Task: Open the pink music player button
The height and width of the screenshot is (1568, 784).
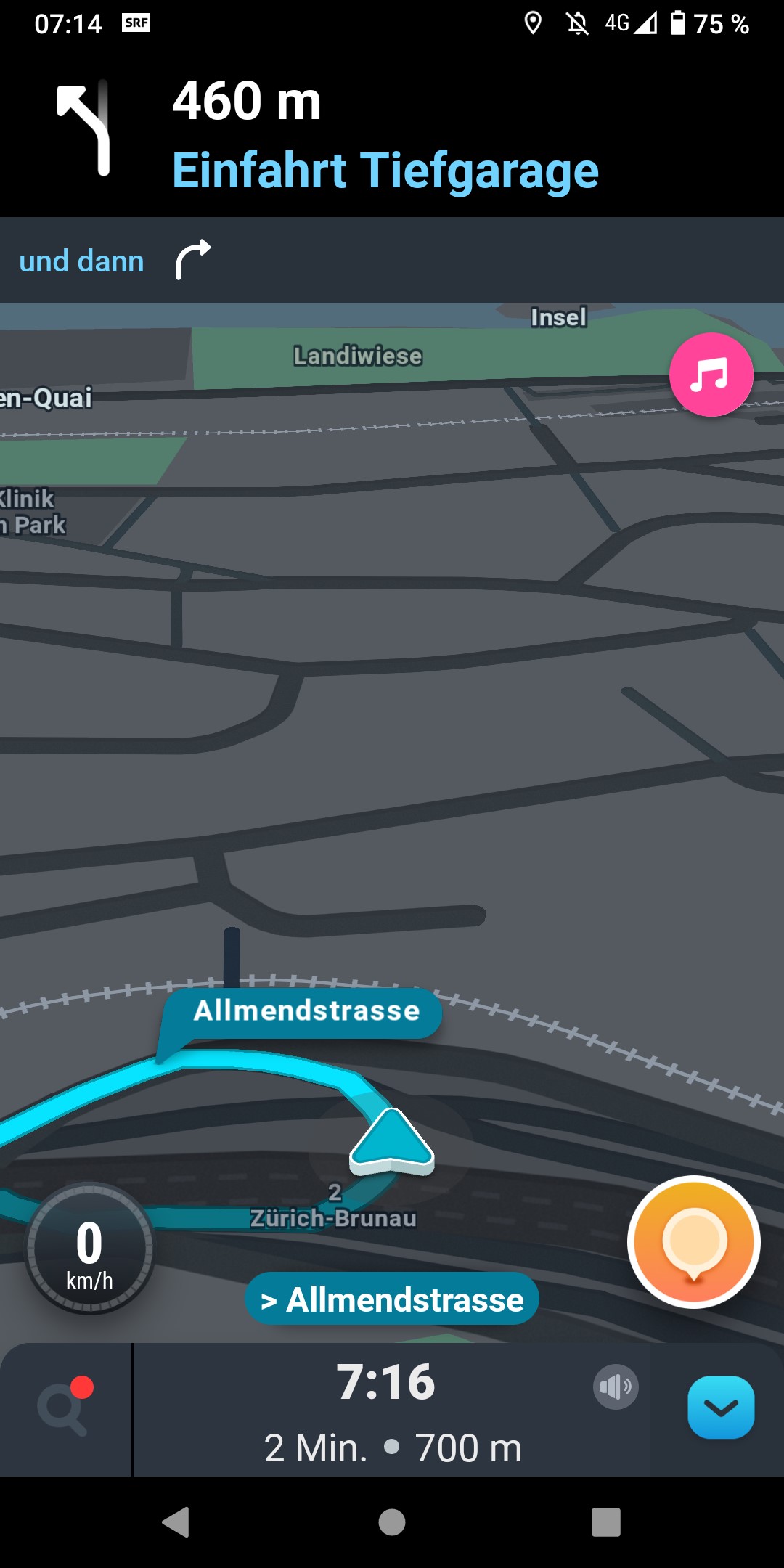Action: coord(711,375)
